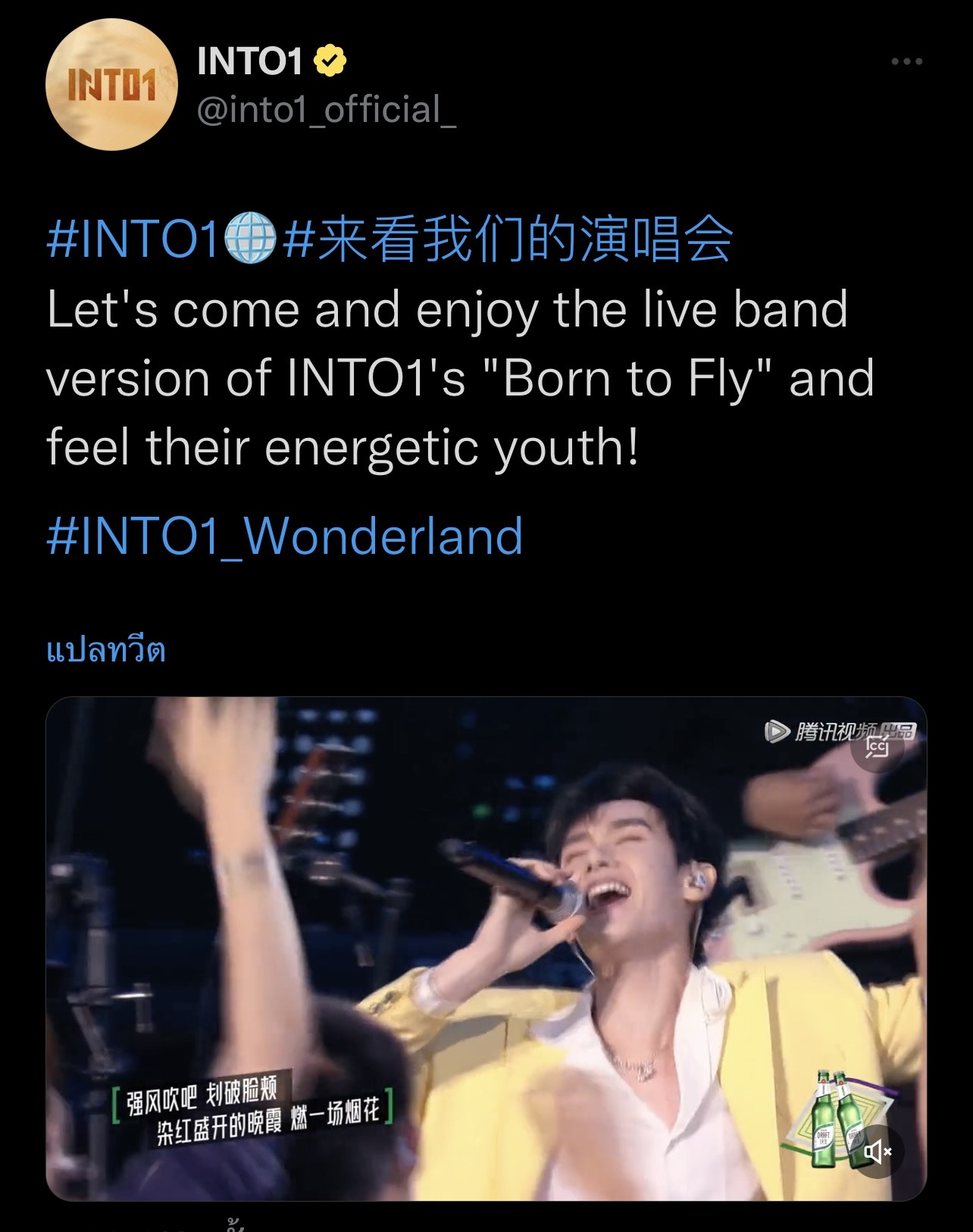This screenshot has width=973, height=1232.
Task: Open the #INTO1_Wonderland hashtag
Action: 285,536
